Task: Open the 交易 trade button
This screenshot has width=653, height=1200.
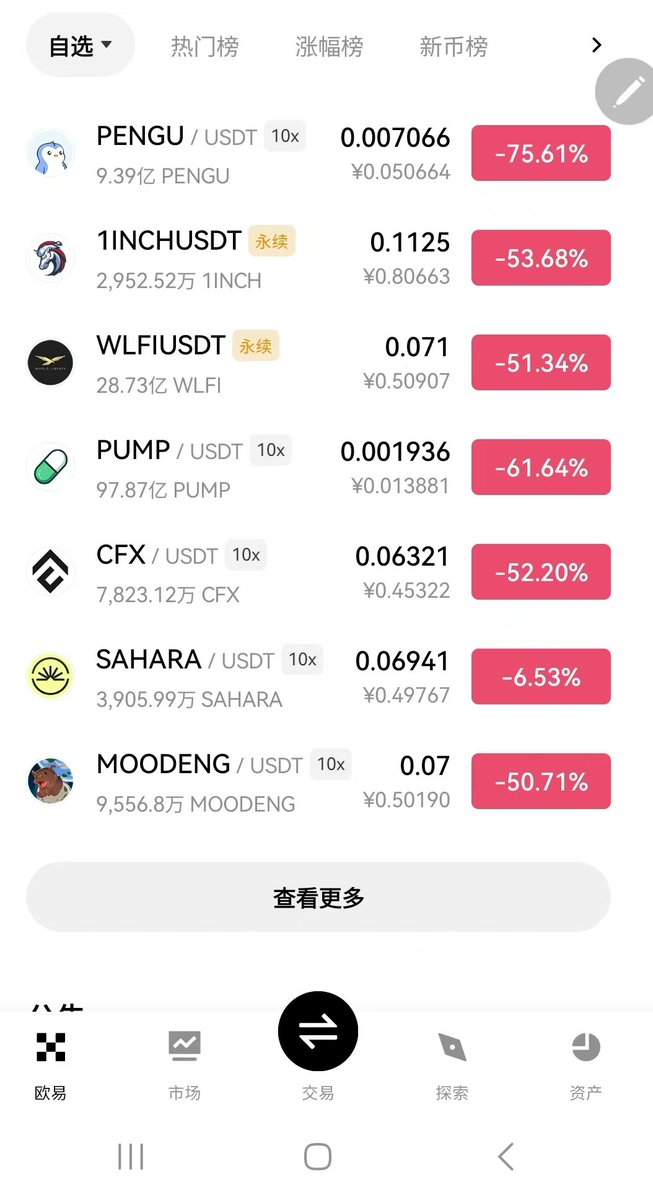Action: tap(318, 1033)
